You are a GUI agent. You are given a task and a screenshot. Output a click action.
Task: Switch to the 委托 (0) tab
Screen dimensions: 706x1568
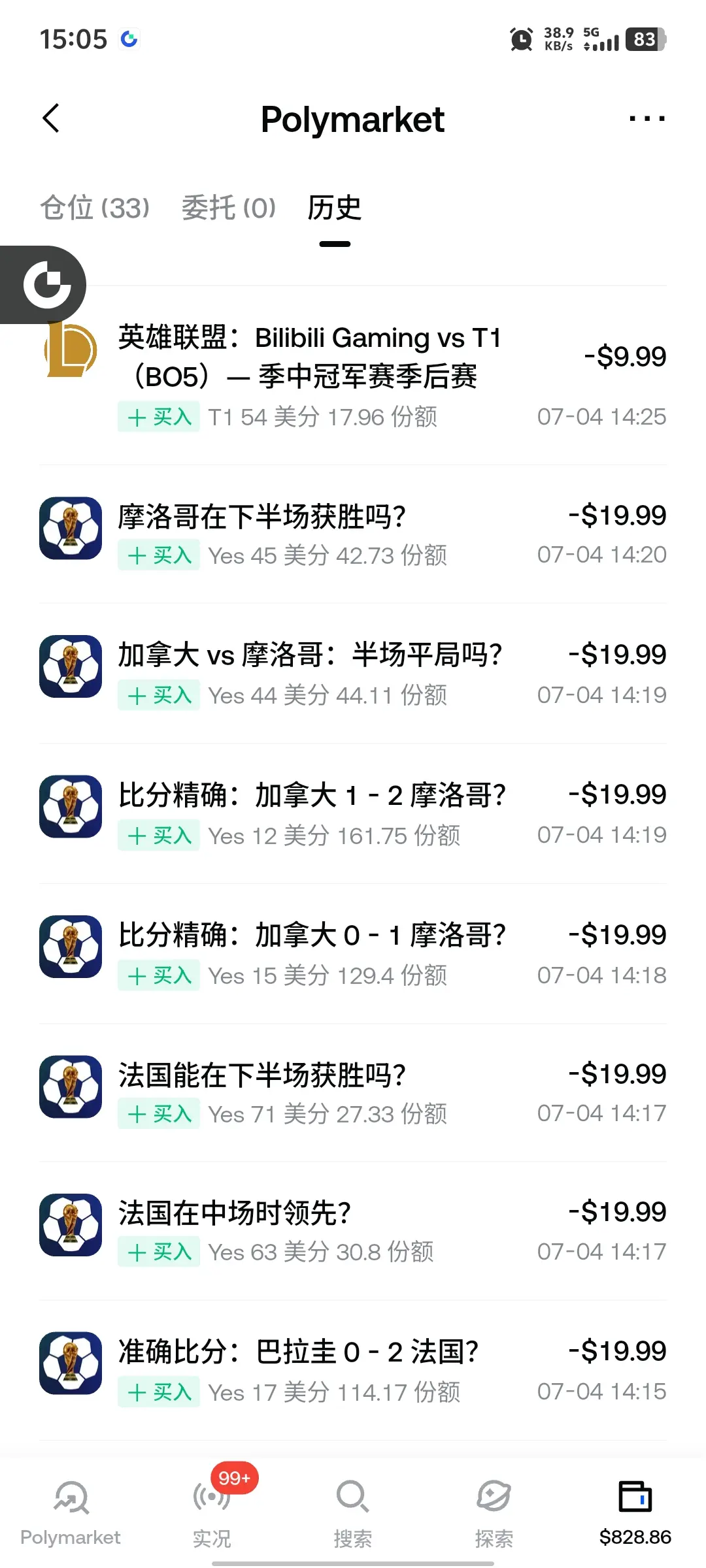tap(229, 208)
